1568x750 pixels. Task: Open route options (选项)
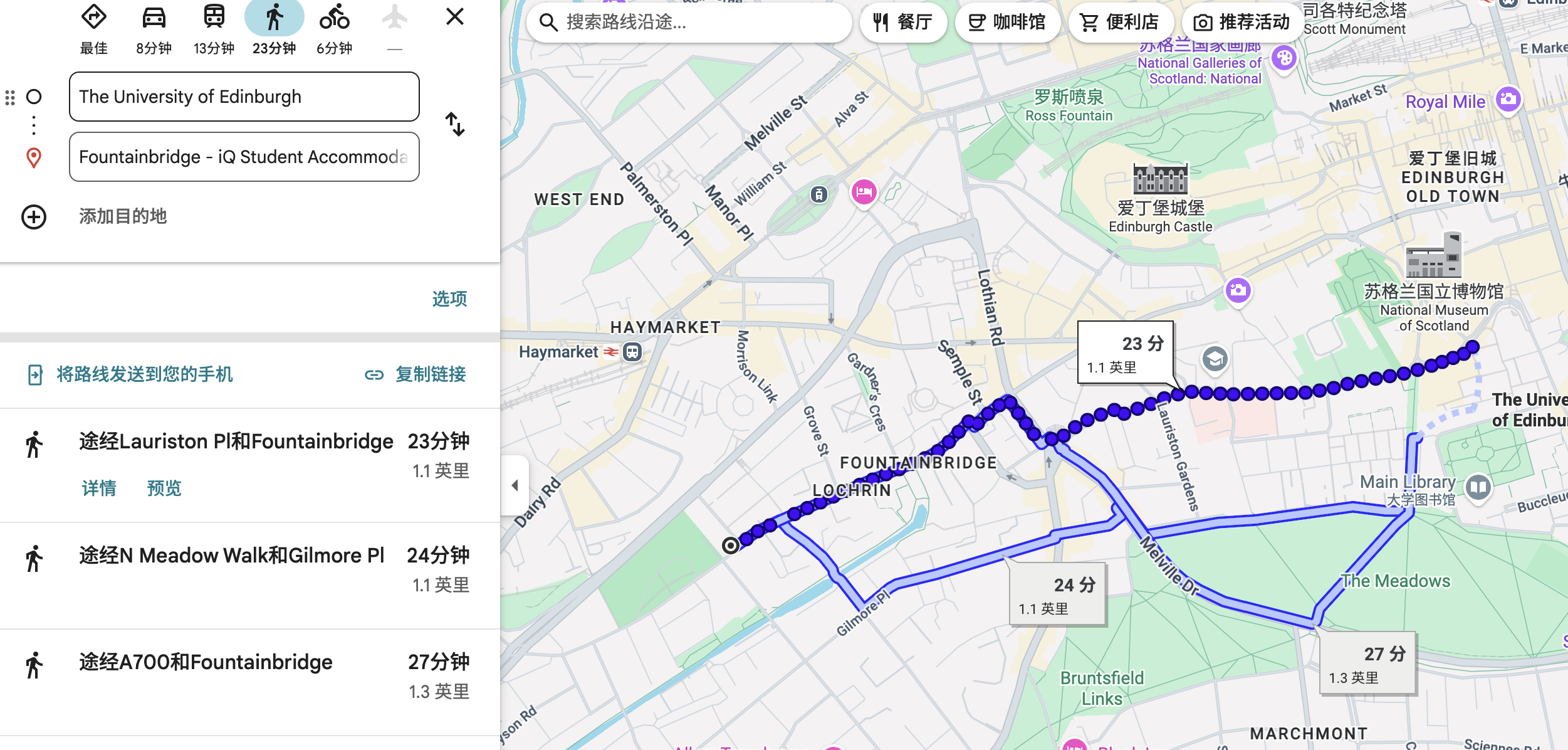[x=449, y=298]
